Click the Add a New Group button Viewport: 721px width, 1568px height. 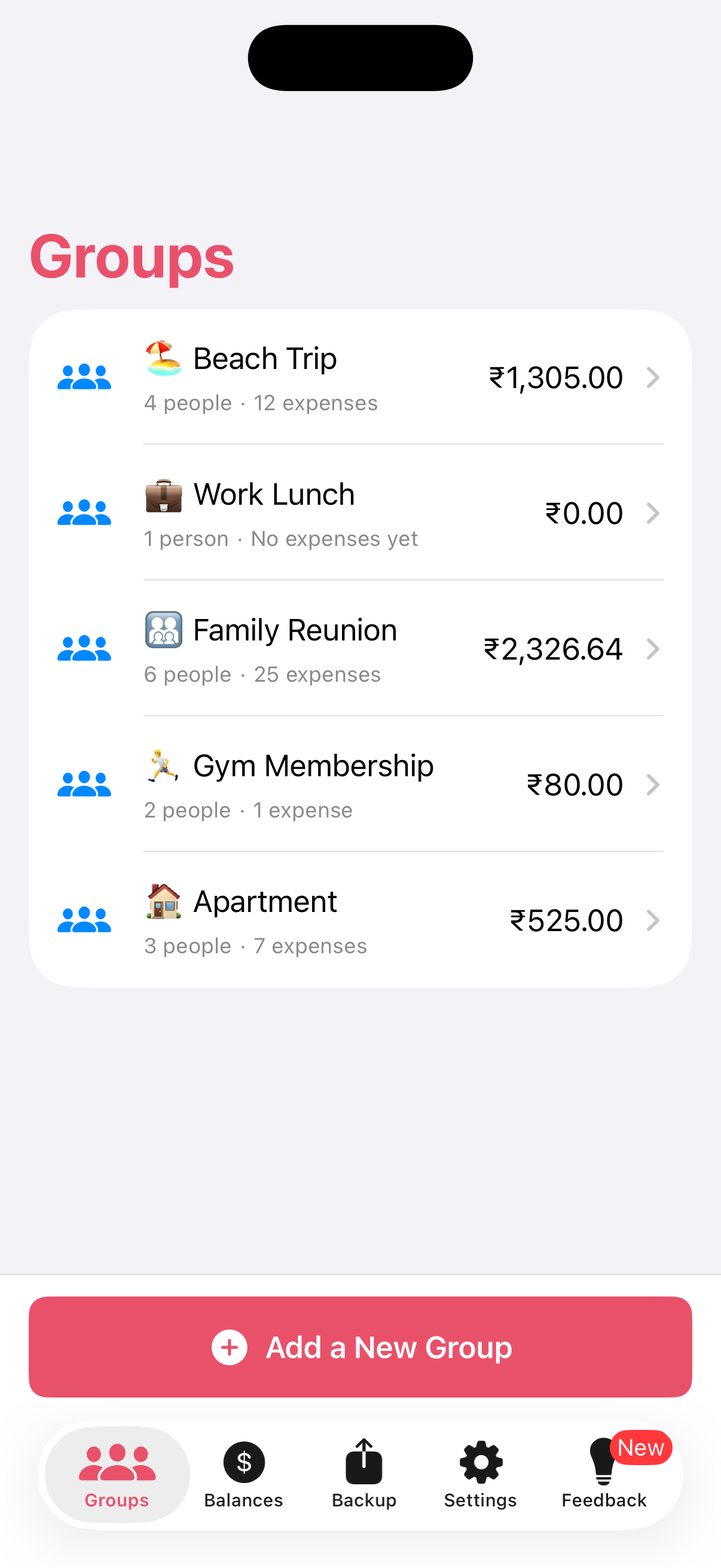click(360, 1347)
